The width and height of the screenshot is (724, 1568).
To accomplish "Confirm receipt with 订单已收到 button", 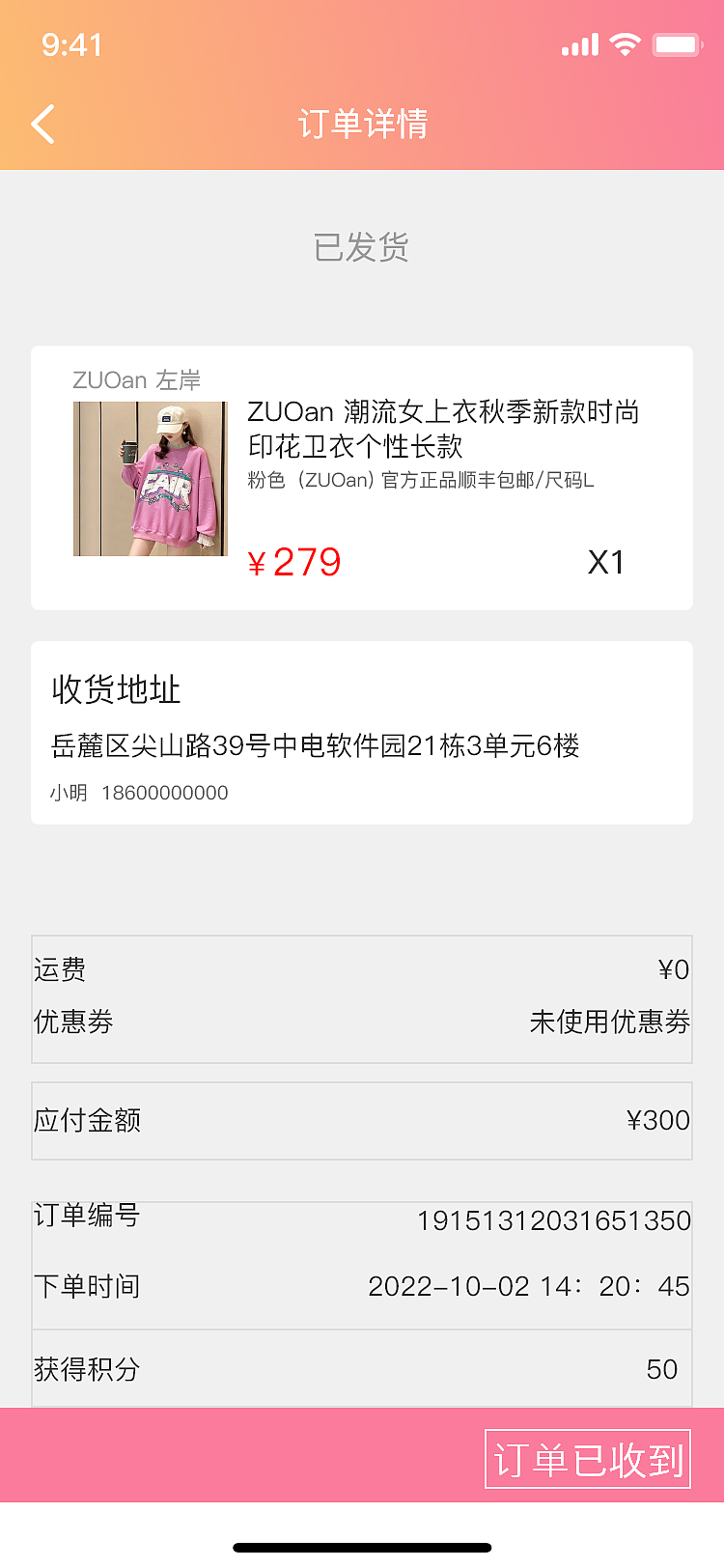I will coord(587,1459).
